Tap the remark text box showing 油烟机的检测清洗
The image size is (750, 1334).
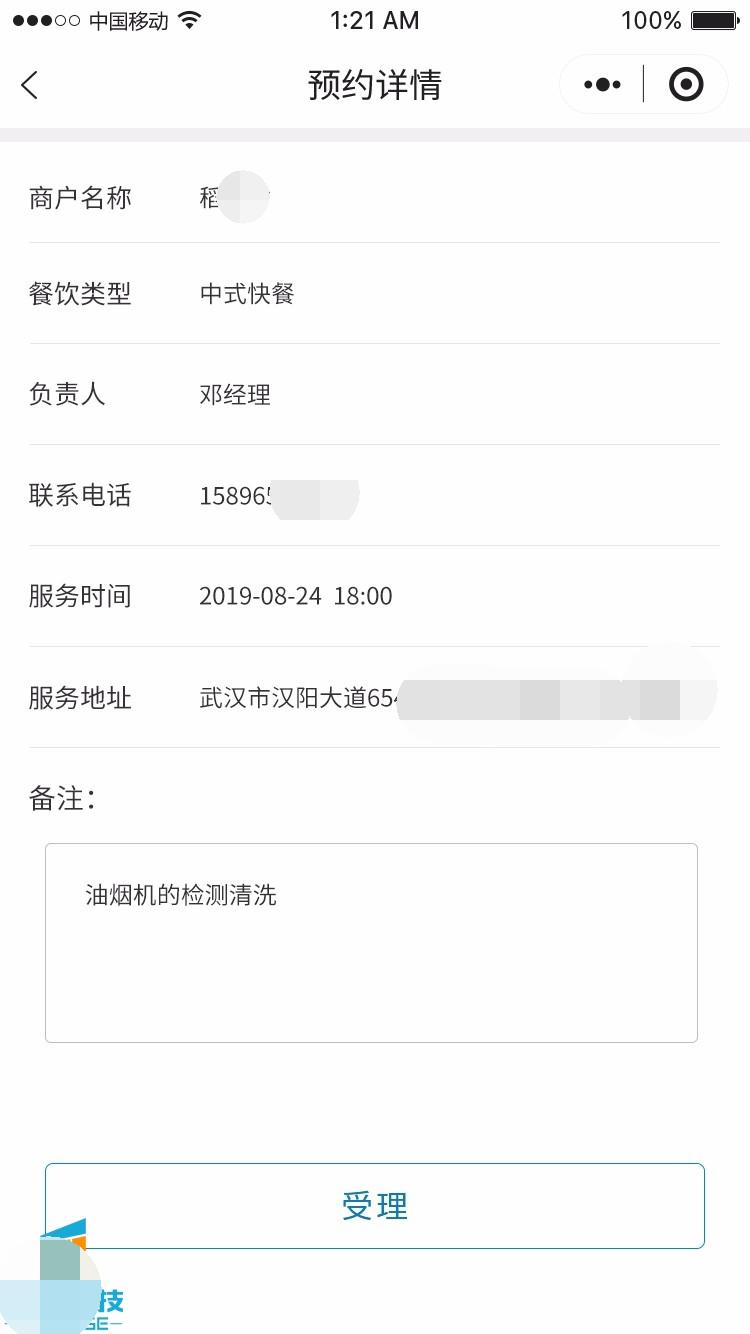pyautogui.click(x=371, y=941)
